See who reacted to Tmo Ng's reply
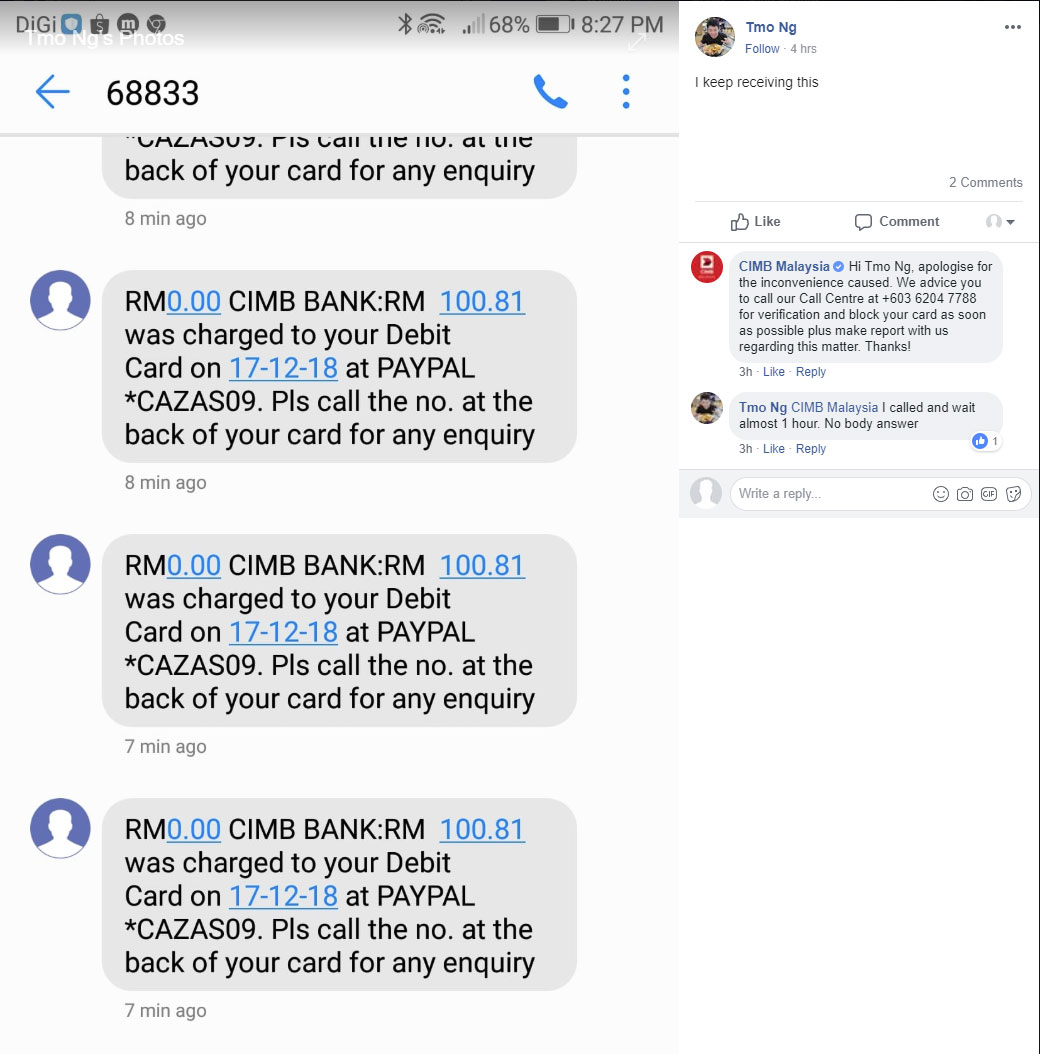 (x=986, y=441)
